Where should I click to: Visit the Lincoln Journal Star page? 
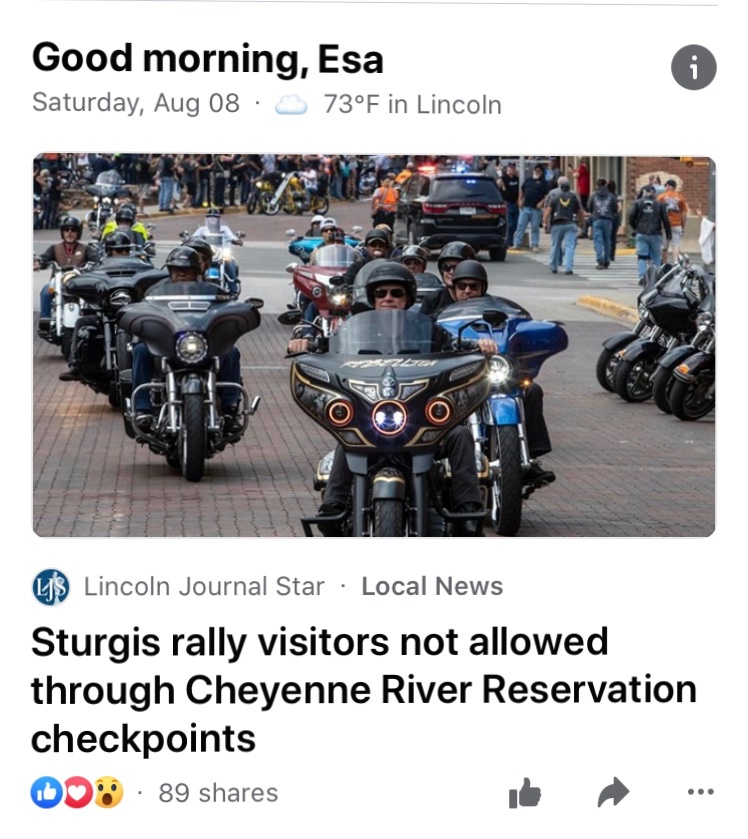(204, 587)
